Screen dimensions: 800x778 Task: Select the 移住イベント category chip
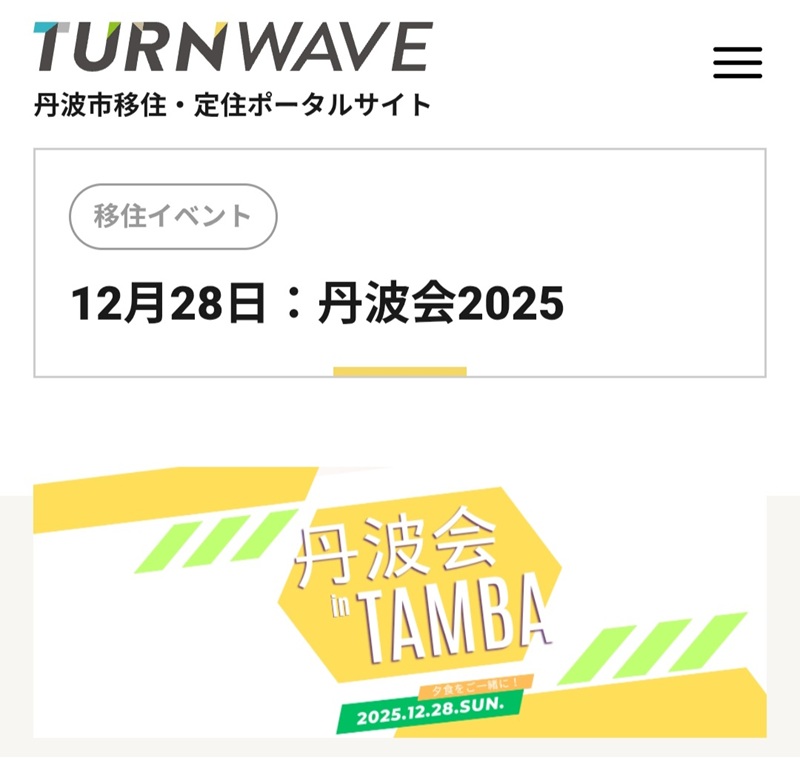(x=172, y=216)
